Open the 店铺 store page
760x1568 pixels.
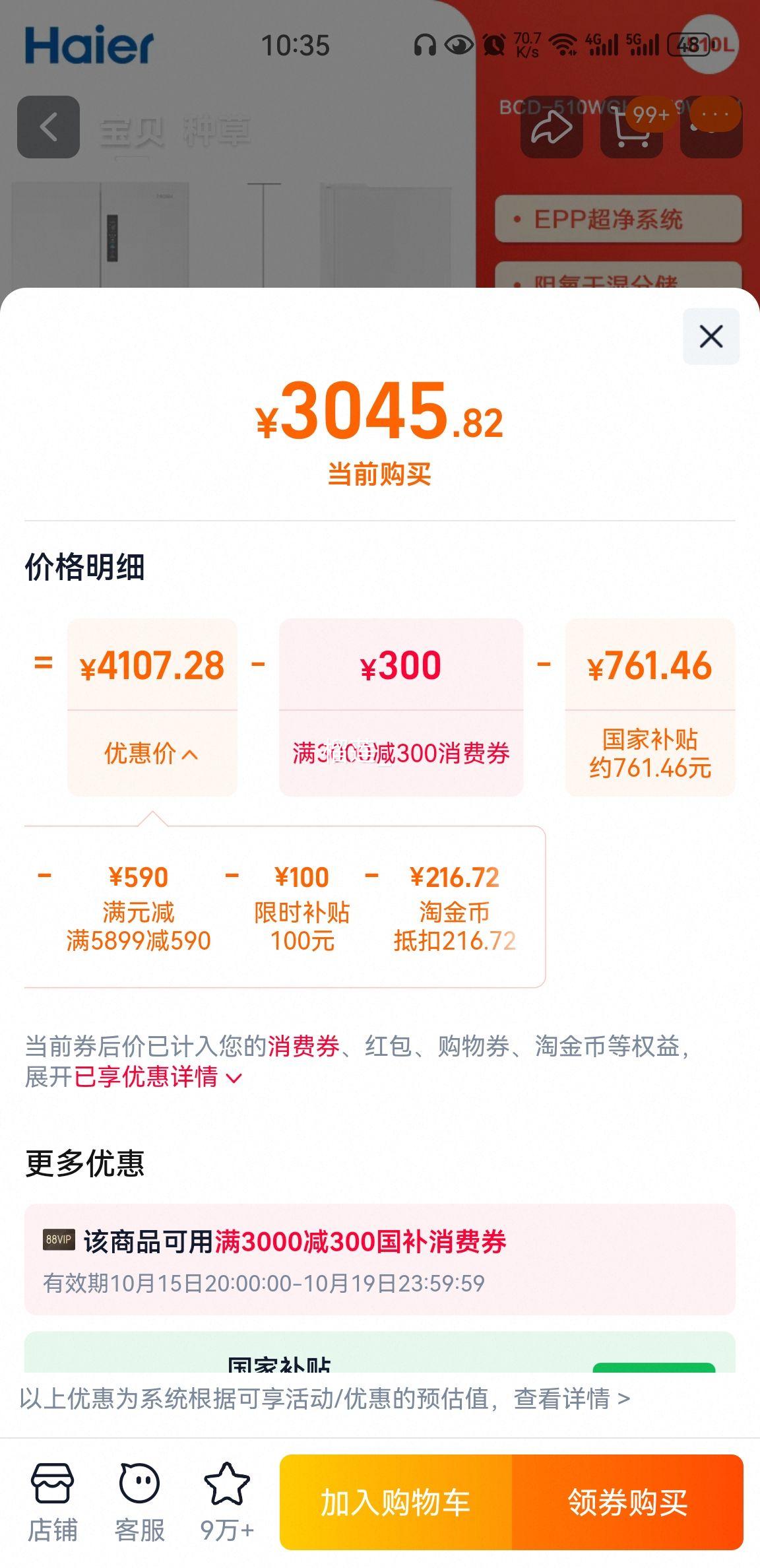pos(52,1501)
